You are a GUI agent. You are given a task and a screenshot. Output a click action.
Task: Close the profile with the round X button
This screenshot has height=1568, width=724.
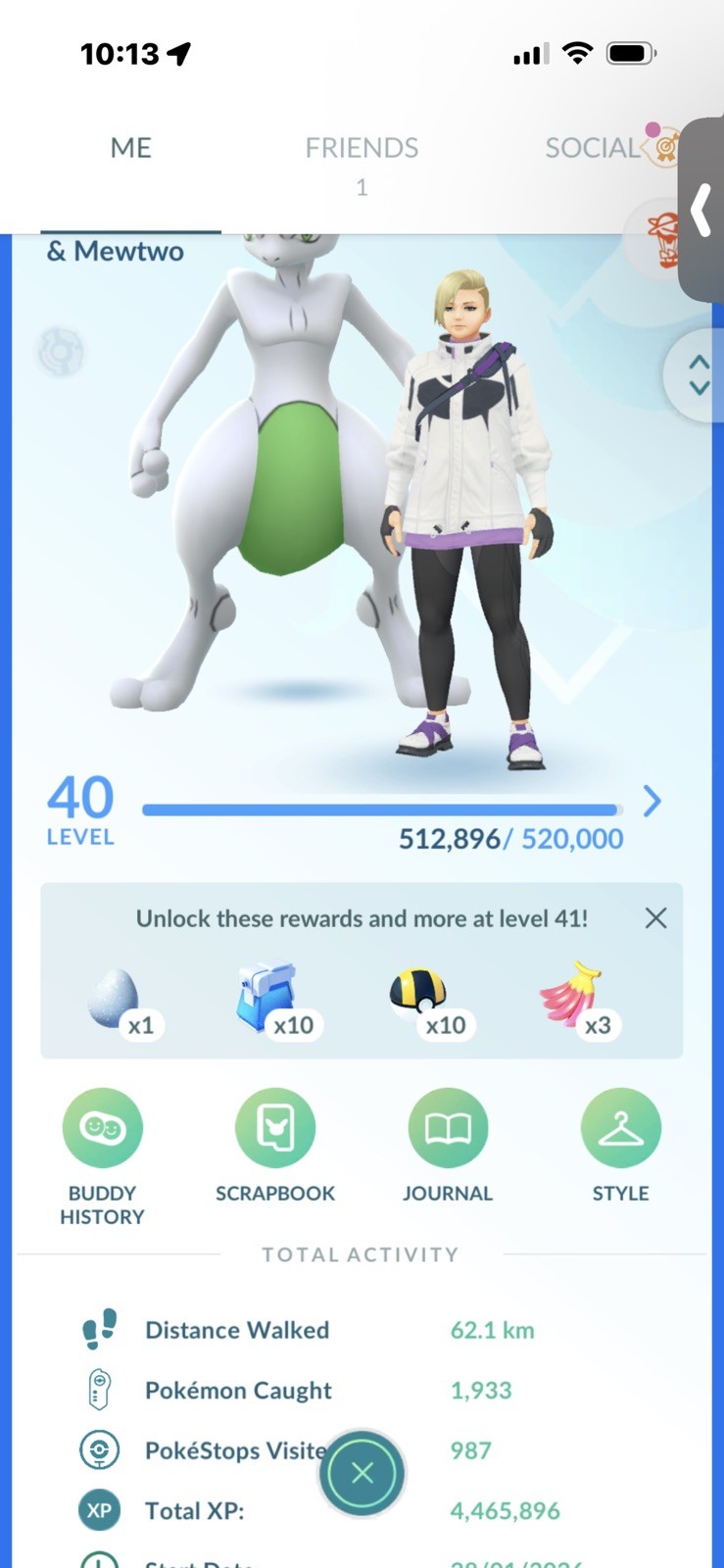click(362, 1472)
